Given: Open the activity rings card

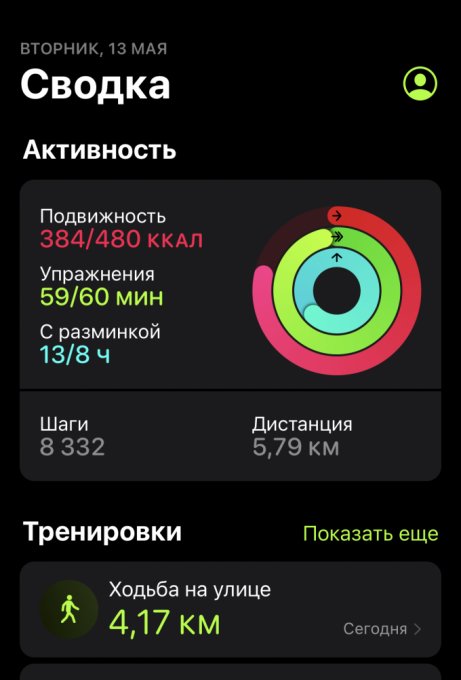Looking at the screenshot, I should click(230, 284).
